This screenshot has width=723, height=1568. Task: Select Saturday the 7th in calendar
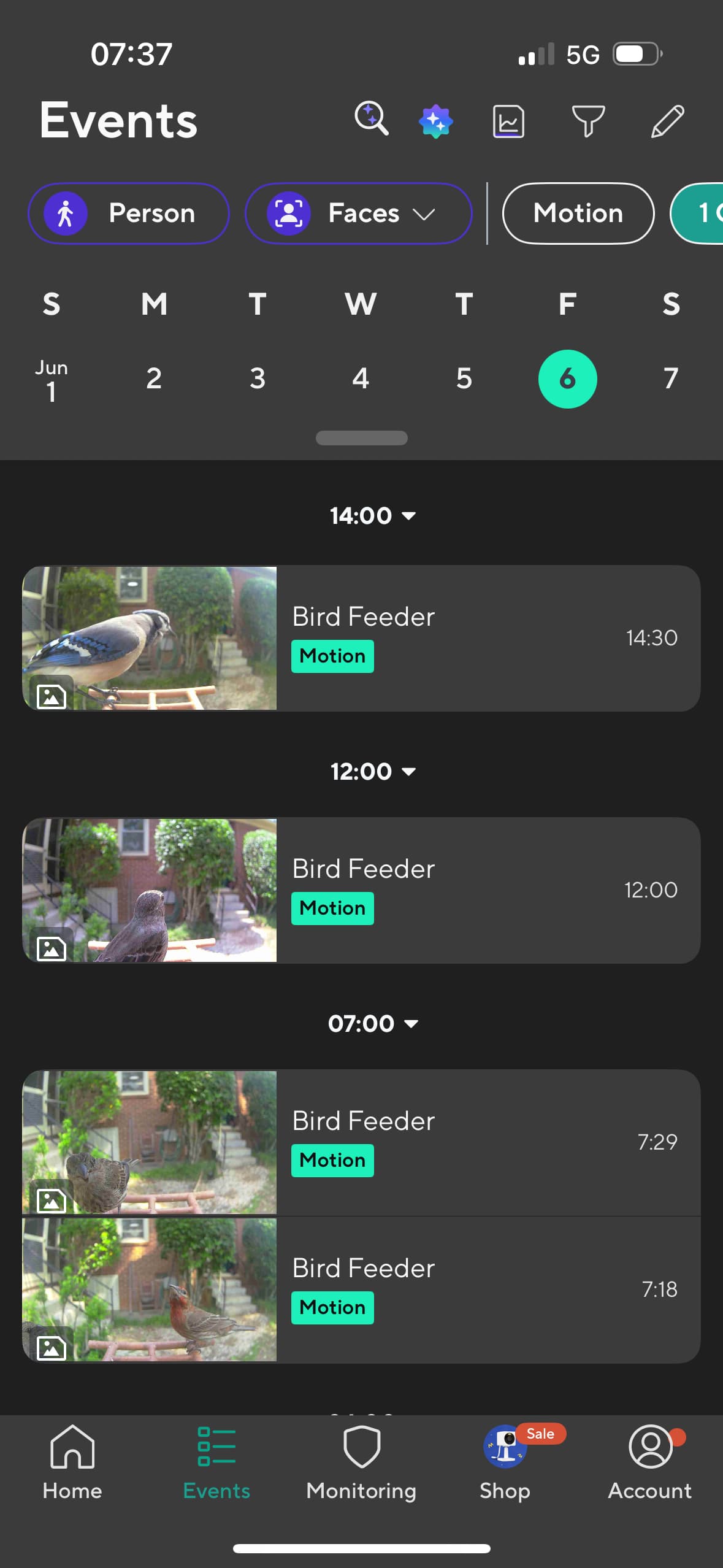(671, 379)
